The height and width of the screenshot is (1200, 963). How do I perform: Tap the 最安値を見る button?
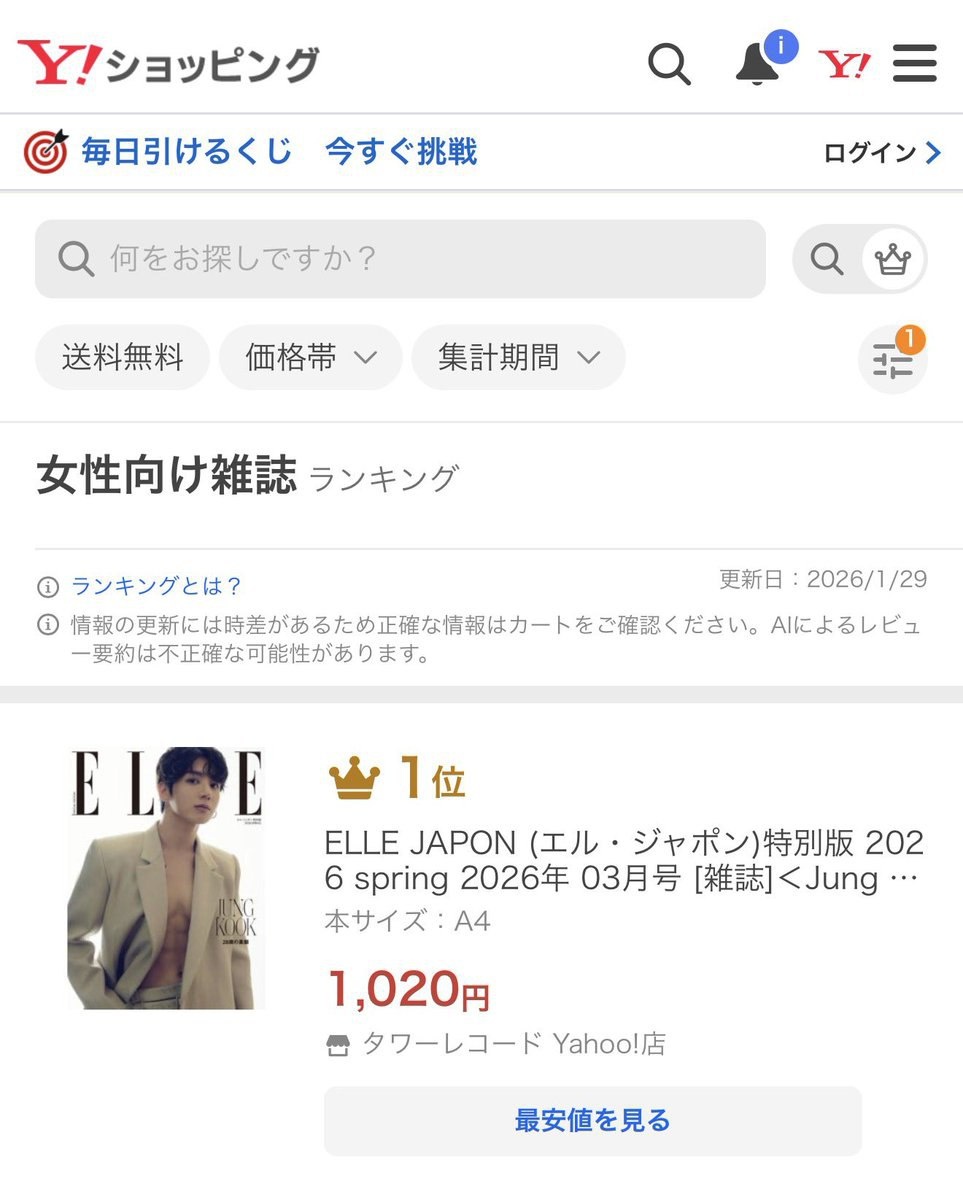[592, 1120]
